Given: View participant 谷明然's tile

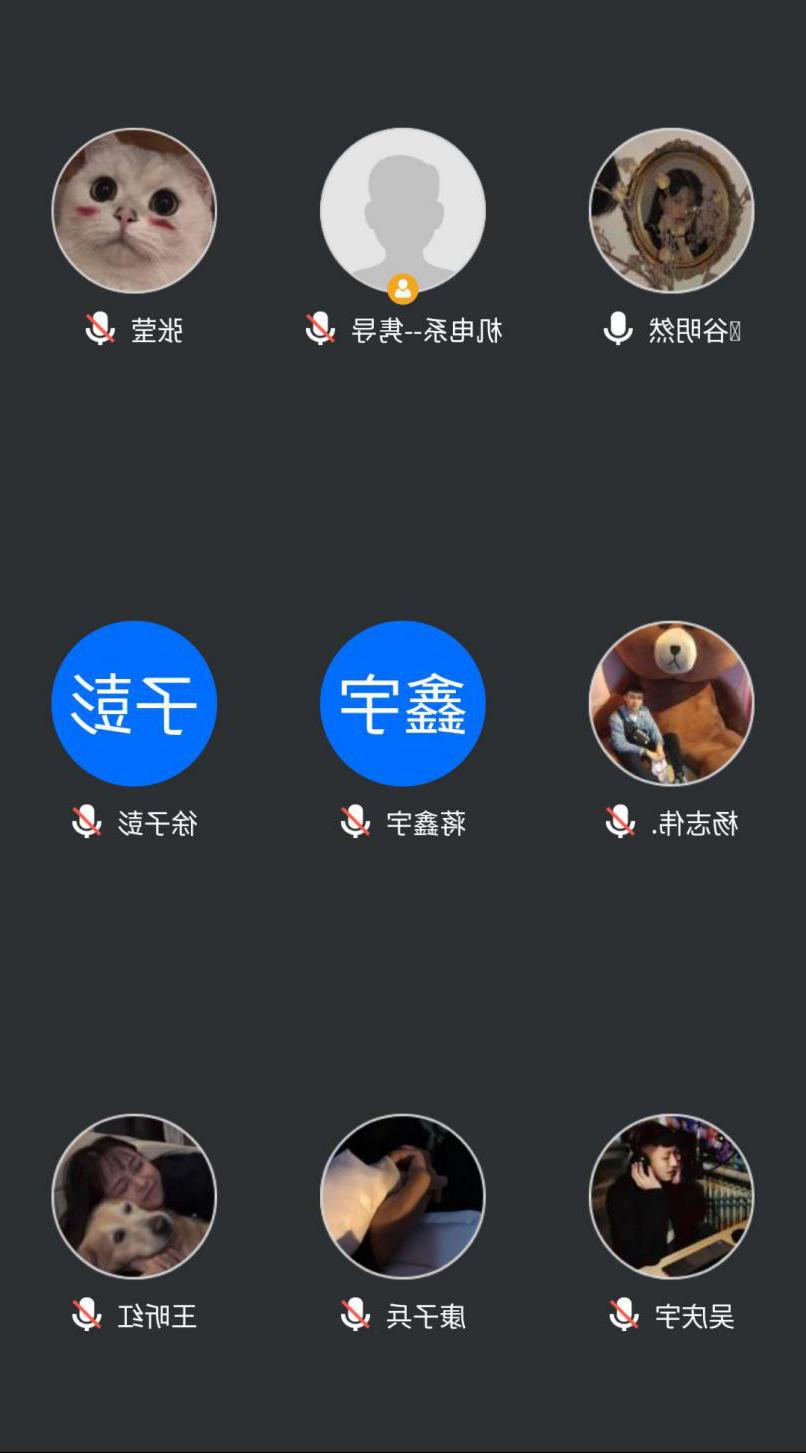Looking at the screenshot, I should pyautogui.click(x=671, y=211).
